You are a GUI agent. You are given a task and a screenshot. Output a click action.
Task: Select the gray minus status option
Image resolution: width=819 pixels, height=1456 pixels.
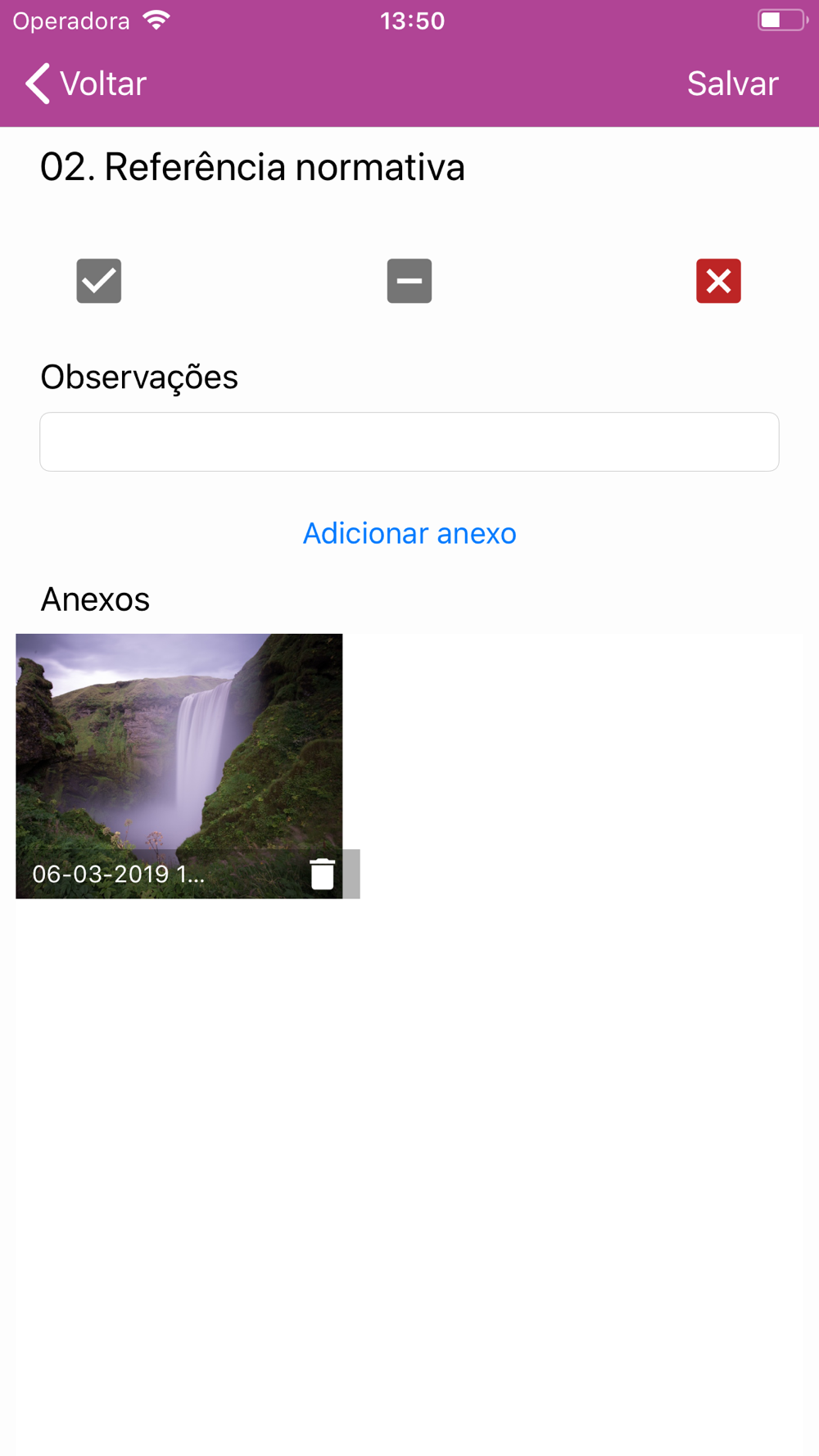409,281
